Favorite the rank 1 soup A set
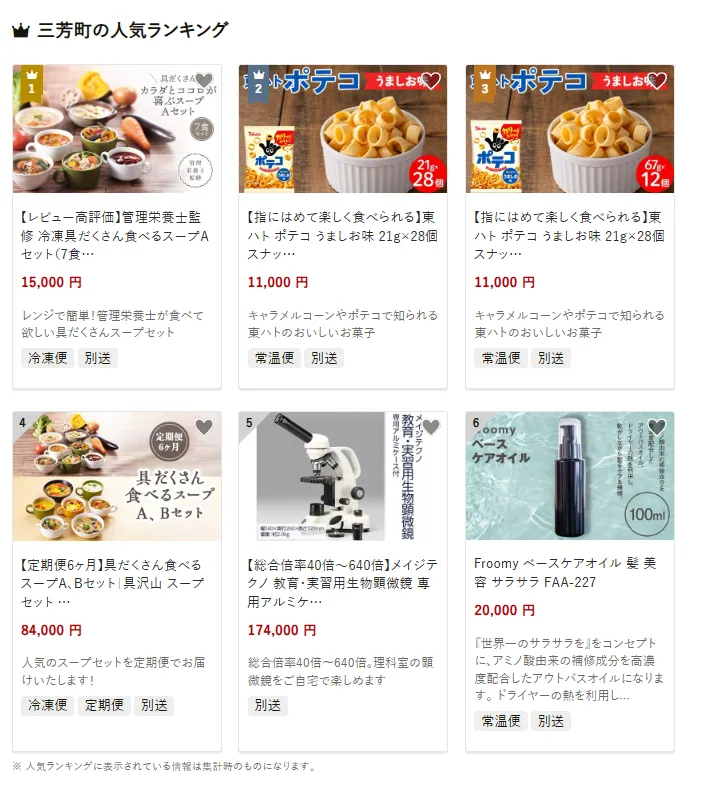Image resolution: width=727 pixels, height=791 pixels. [204, 81]
